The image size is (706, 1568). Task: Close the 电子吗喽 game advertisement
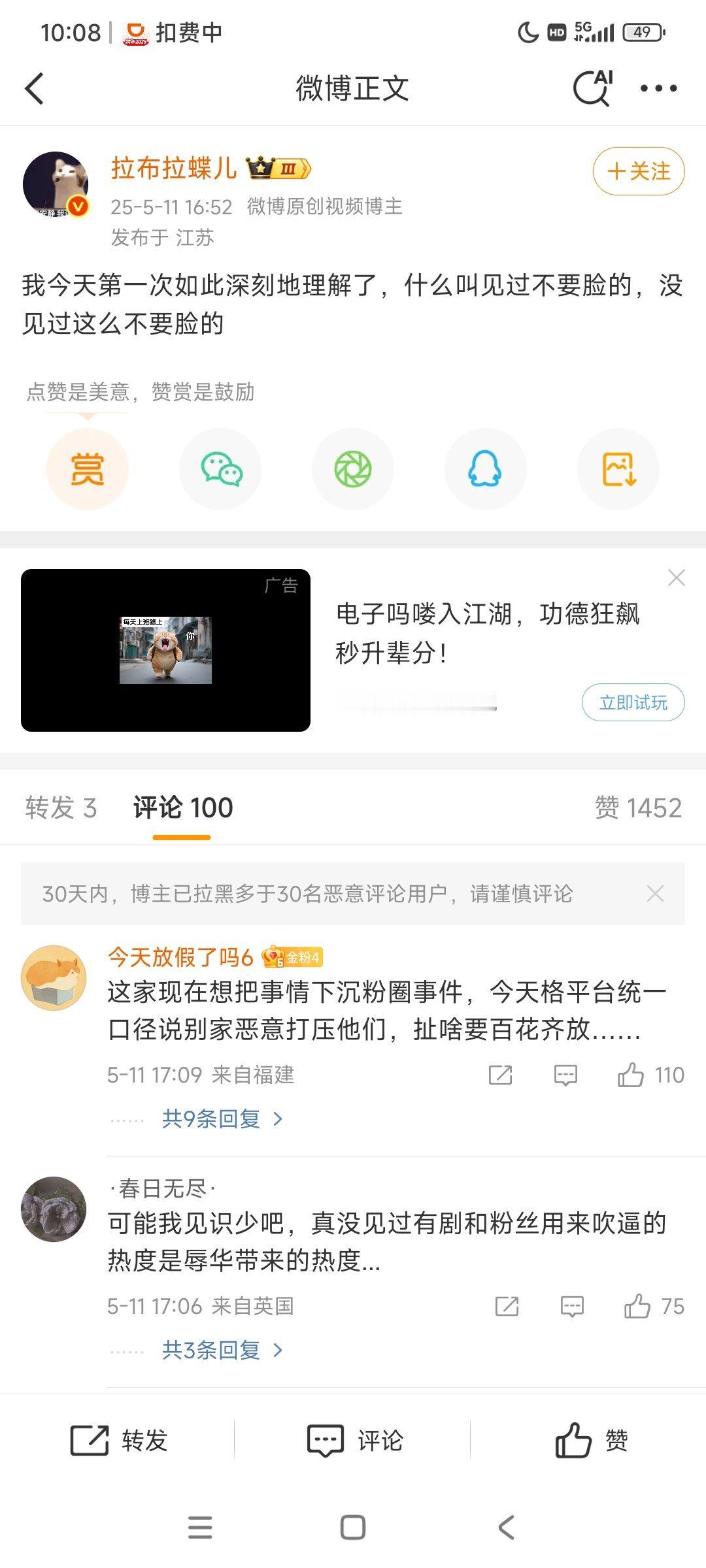point(676,578)
